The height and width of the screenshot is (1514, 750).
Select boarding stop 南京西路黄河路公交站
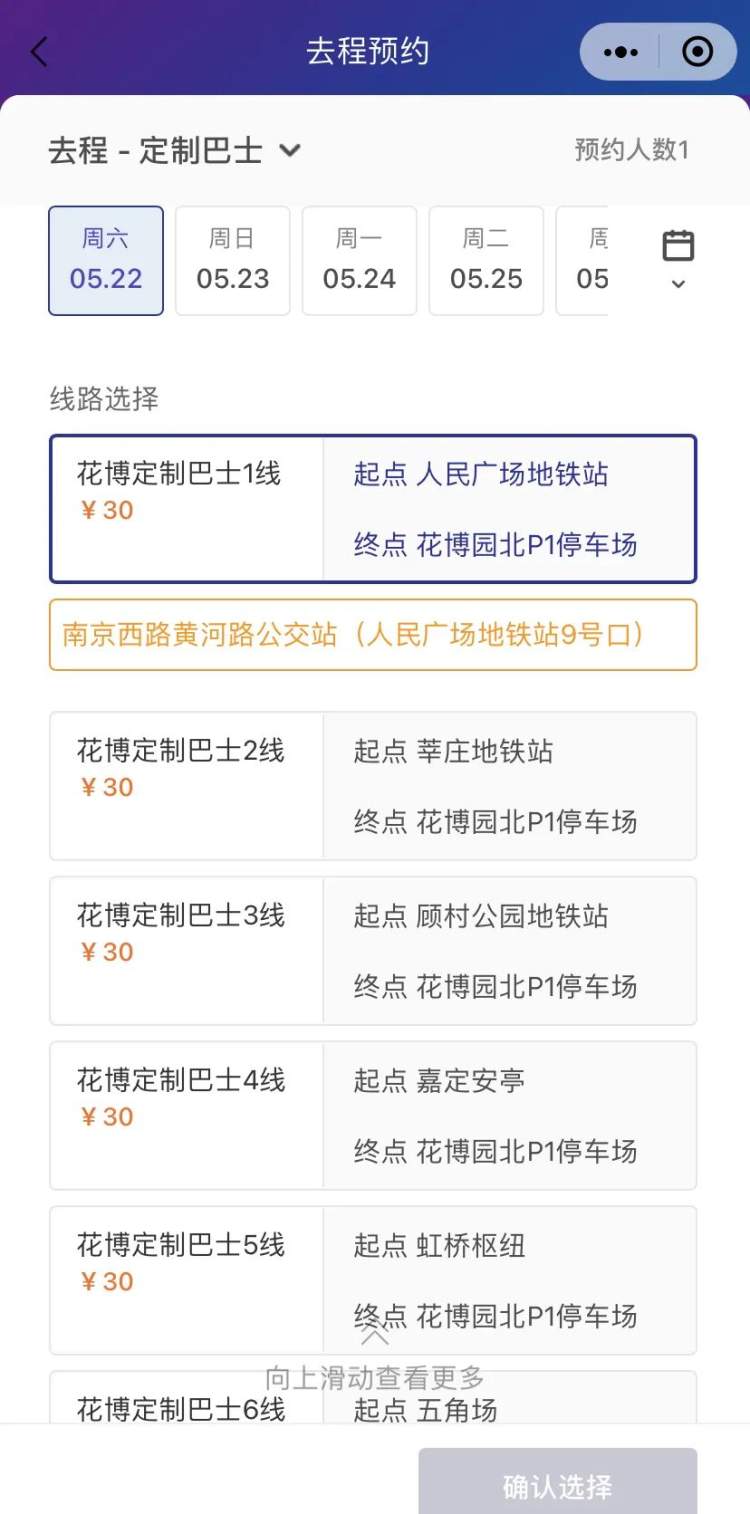click(x=372, y=635)
